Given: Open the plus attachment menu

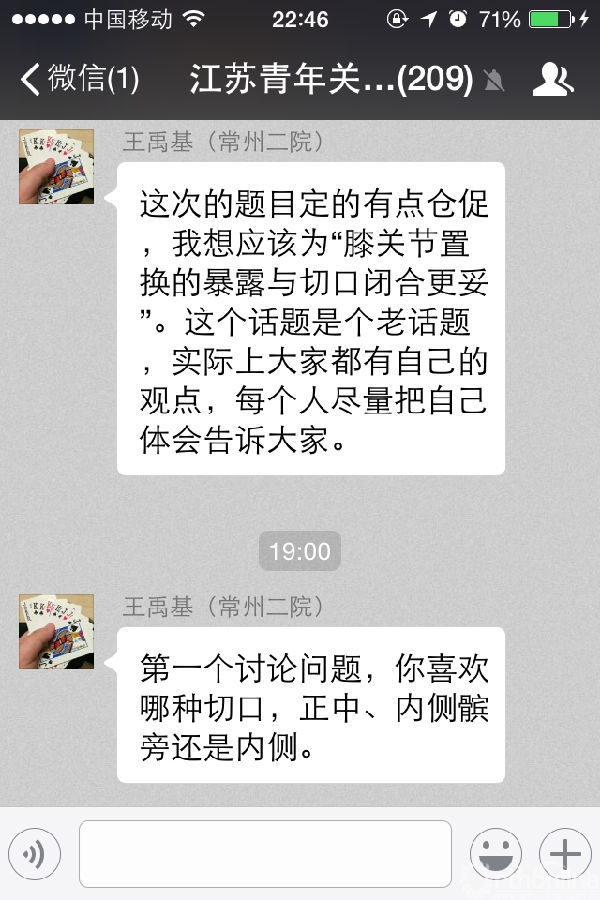Looking at the screenshot, I should coord(565,854).
